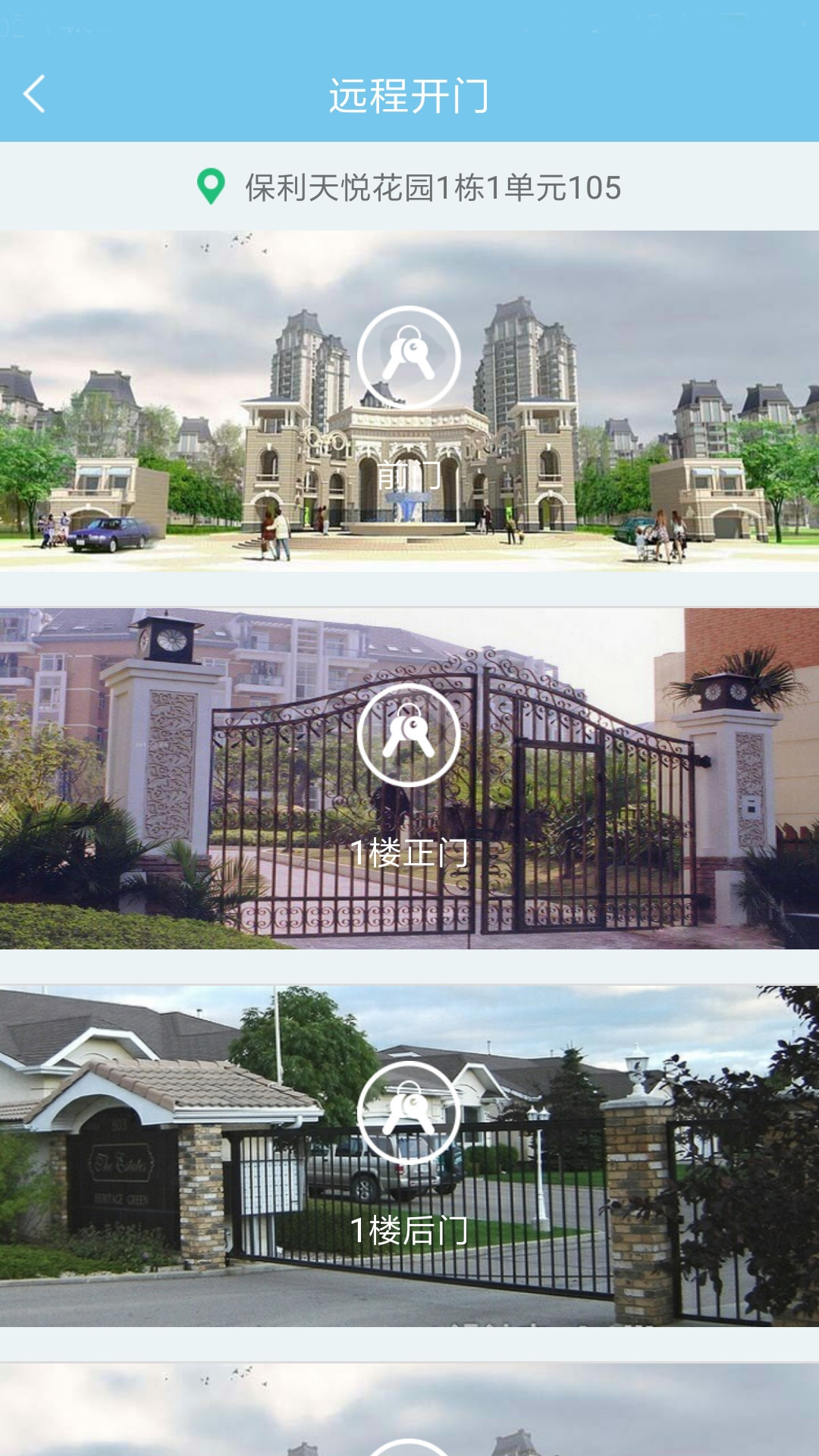Open the 1楼正门 door remotely
This screenshot has width=819, height=1456.
coord(409,735)
